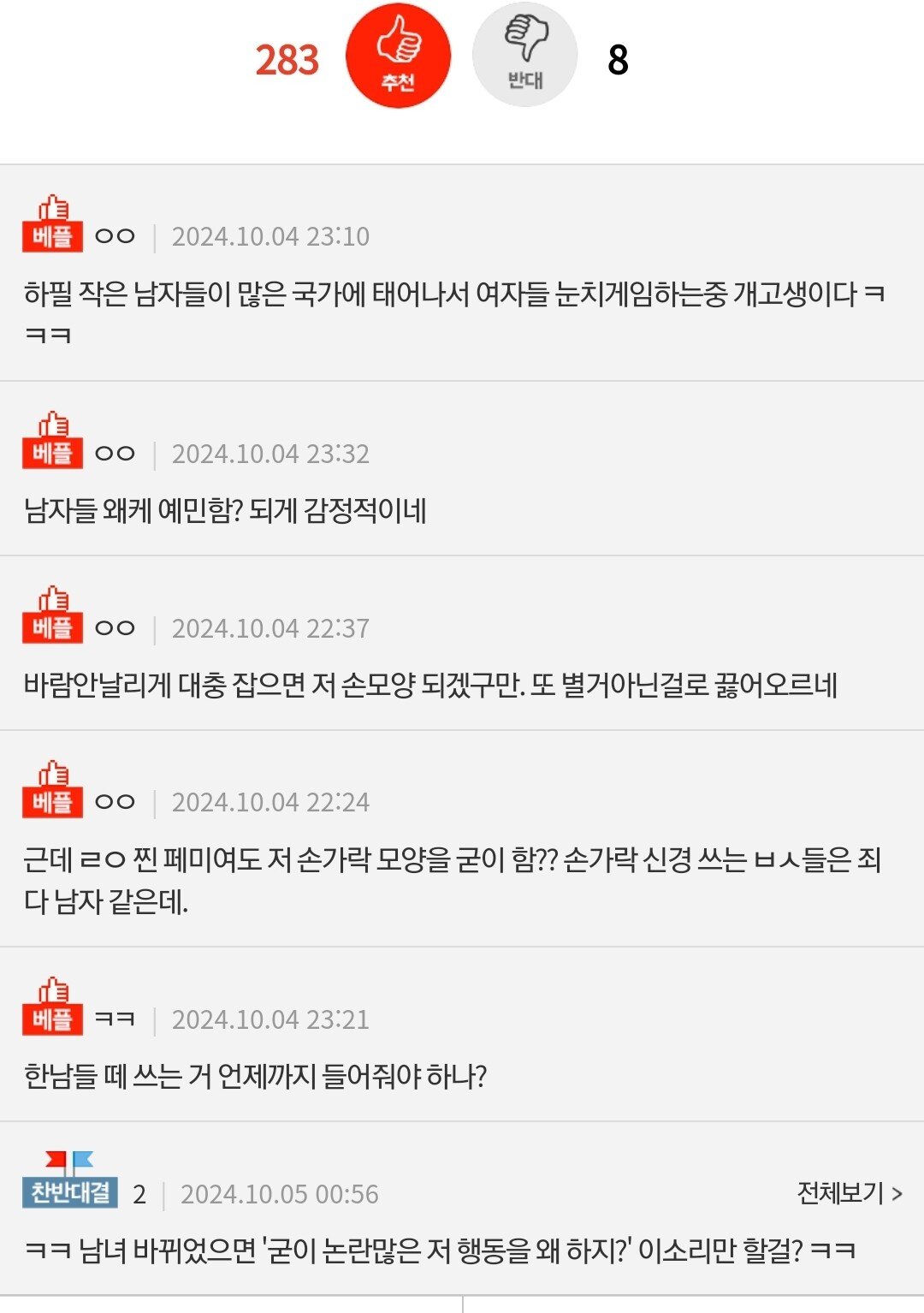Open 전체보기 to view all comments
Viewport: 924px width, 1313px height.
[x=849, y=1192]
